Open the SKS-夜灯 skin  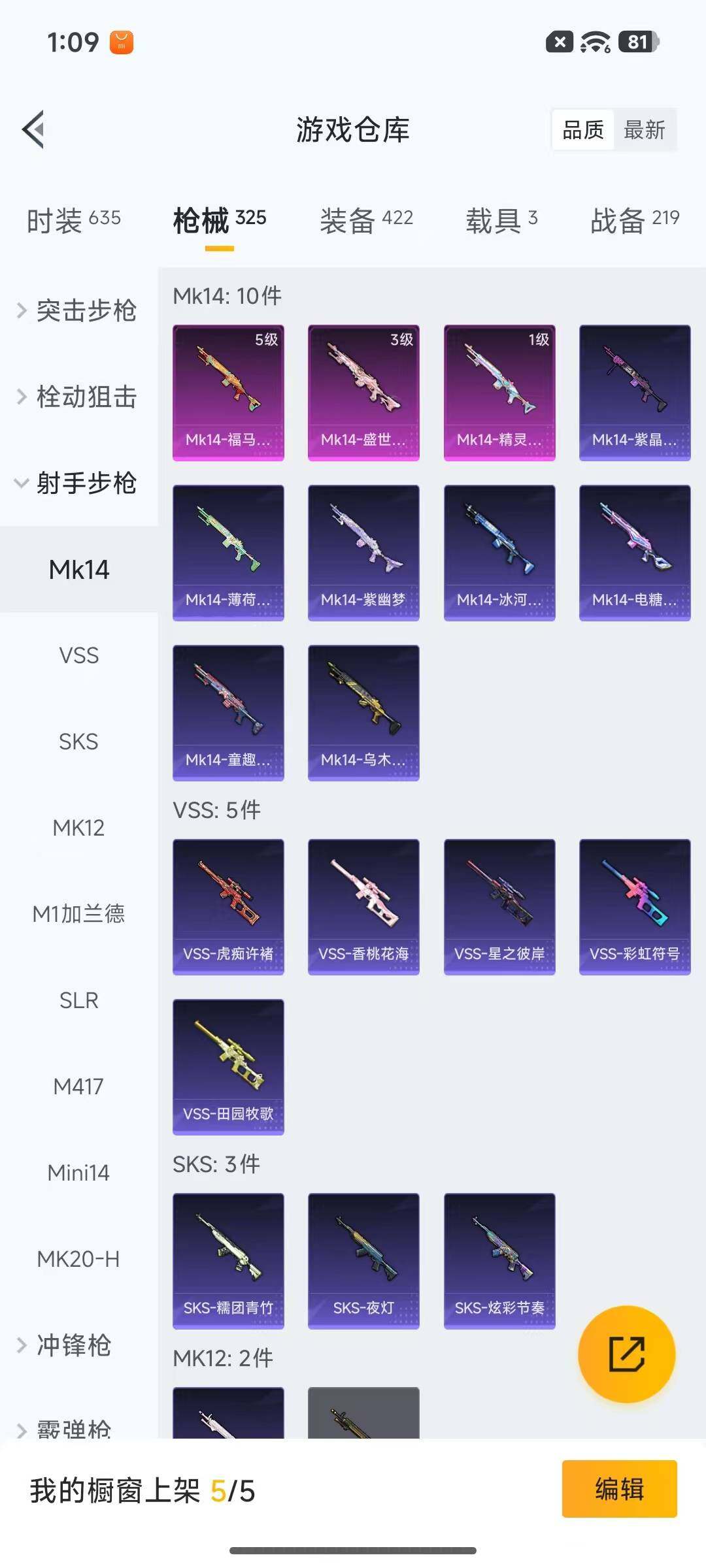click(x=363, y=1260)
